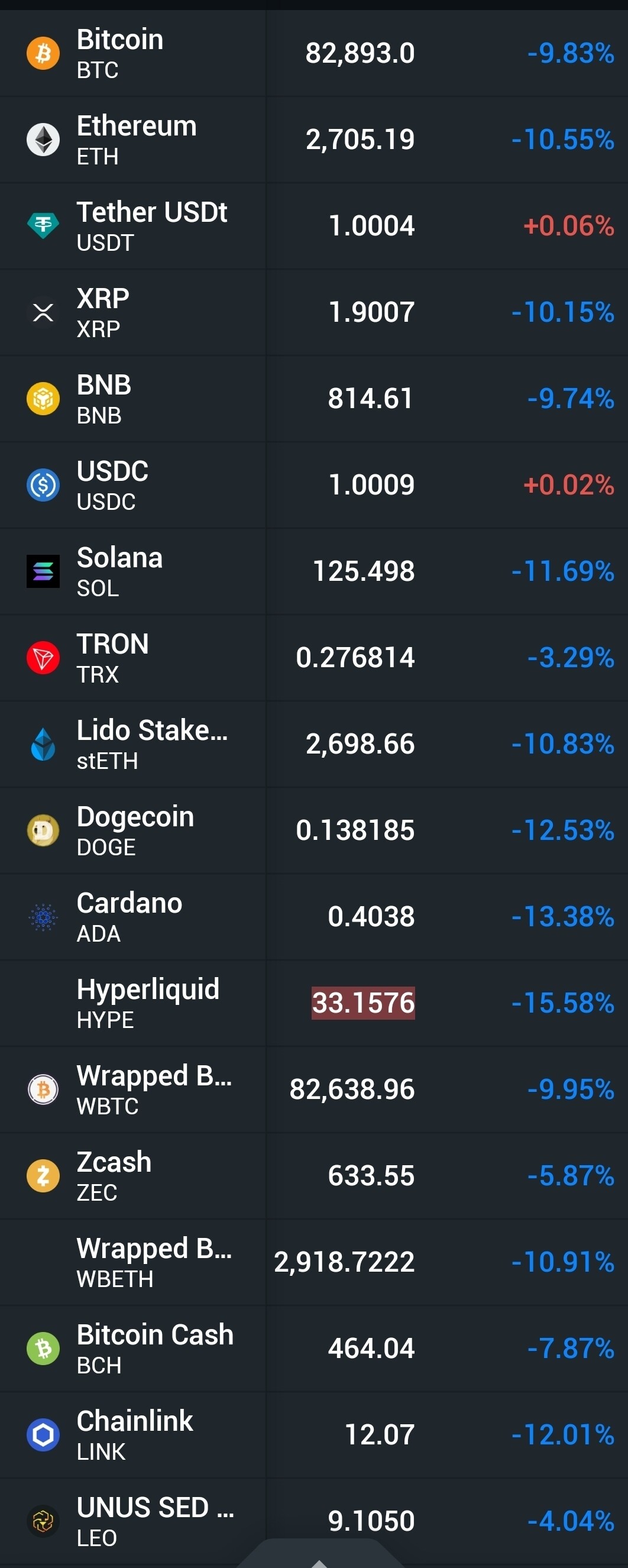Open the Cardano ADA row
The image size is (628, 1568).
click(129, 917)
